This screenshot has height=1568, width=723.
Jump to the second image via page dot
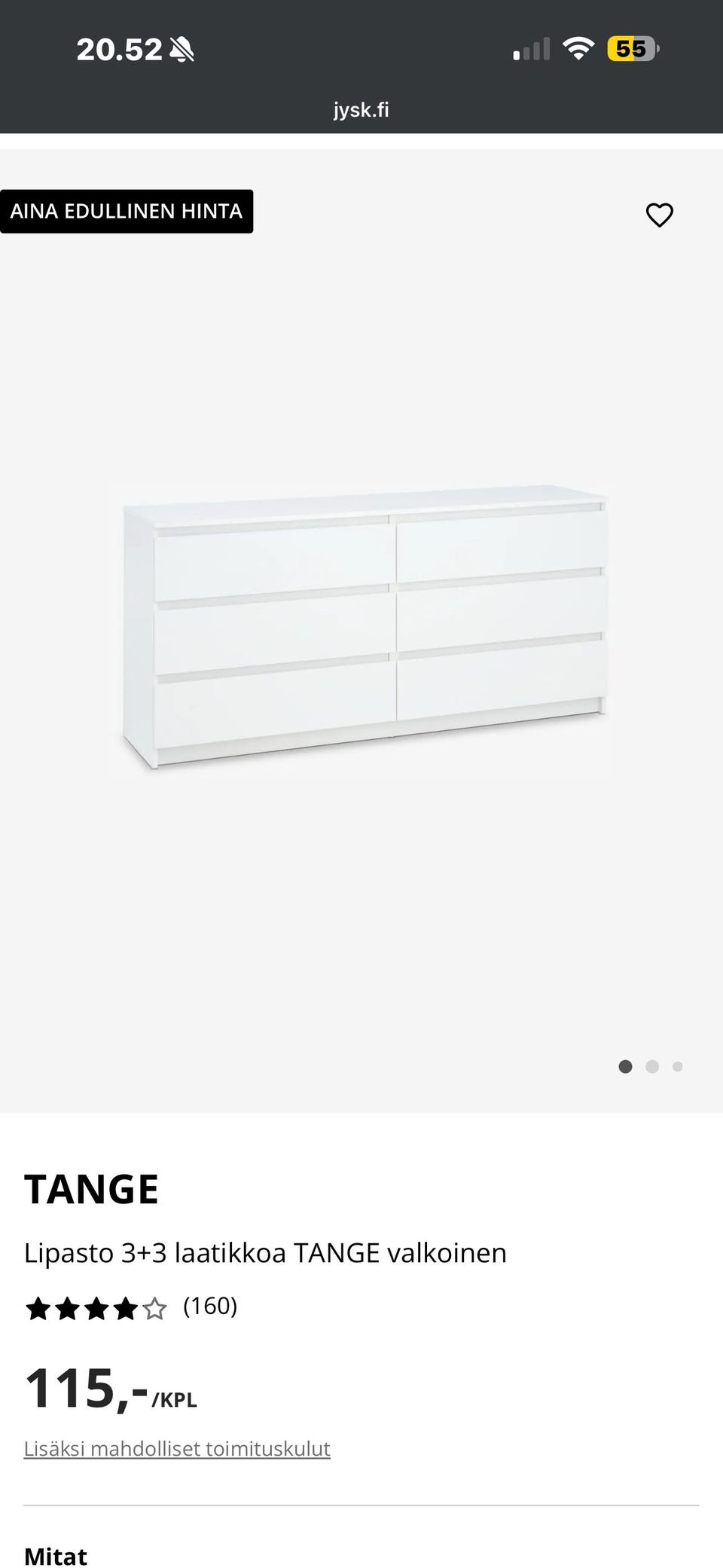(x=652, y=1066)
